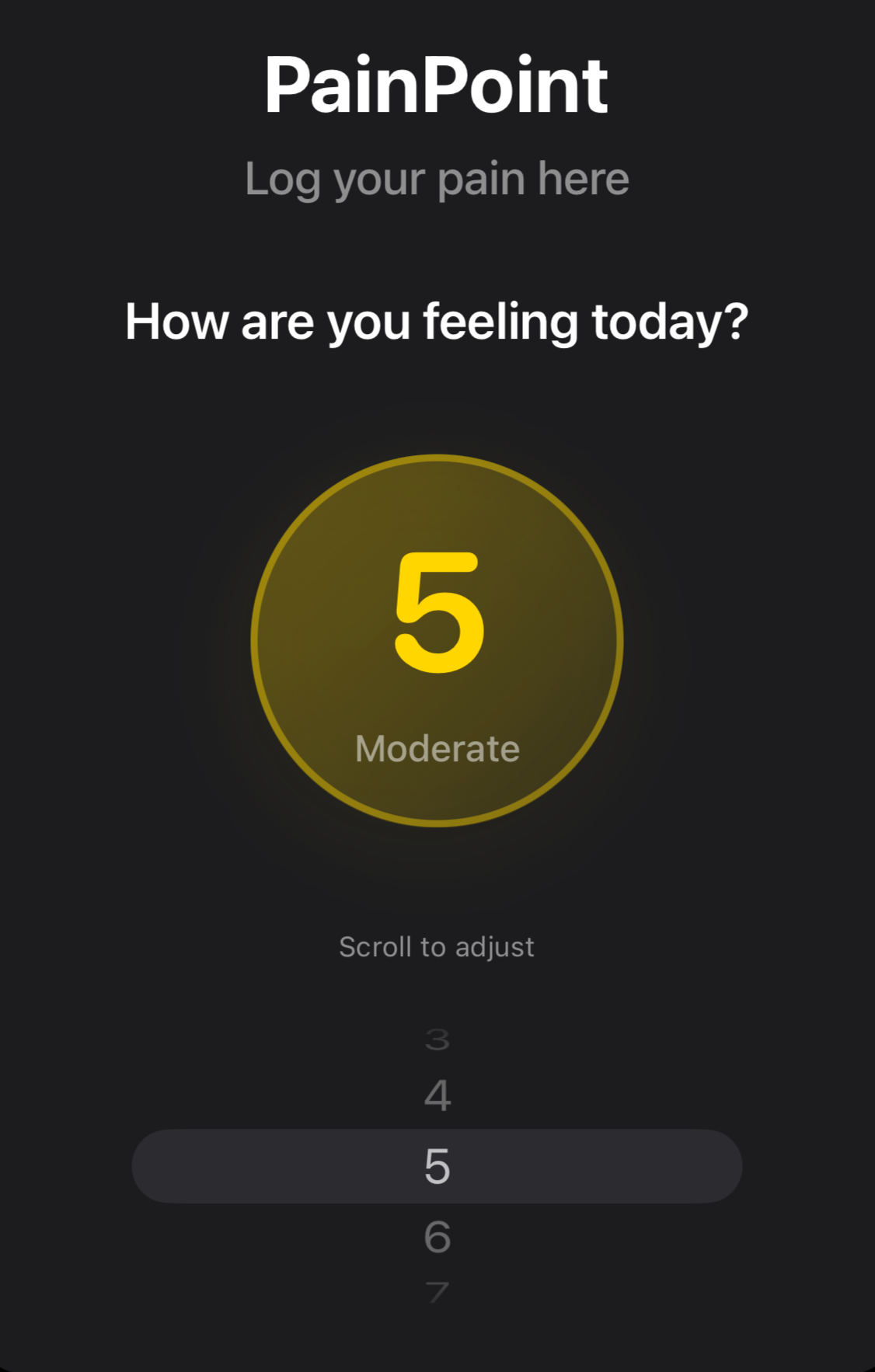The height and width of the screenshot is (1372, 875).
Task: Tap the Moderate severity label
Action: pyautogui.click(x=437, y=748)
